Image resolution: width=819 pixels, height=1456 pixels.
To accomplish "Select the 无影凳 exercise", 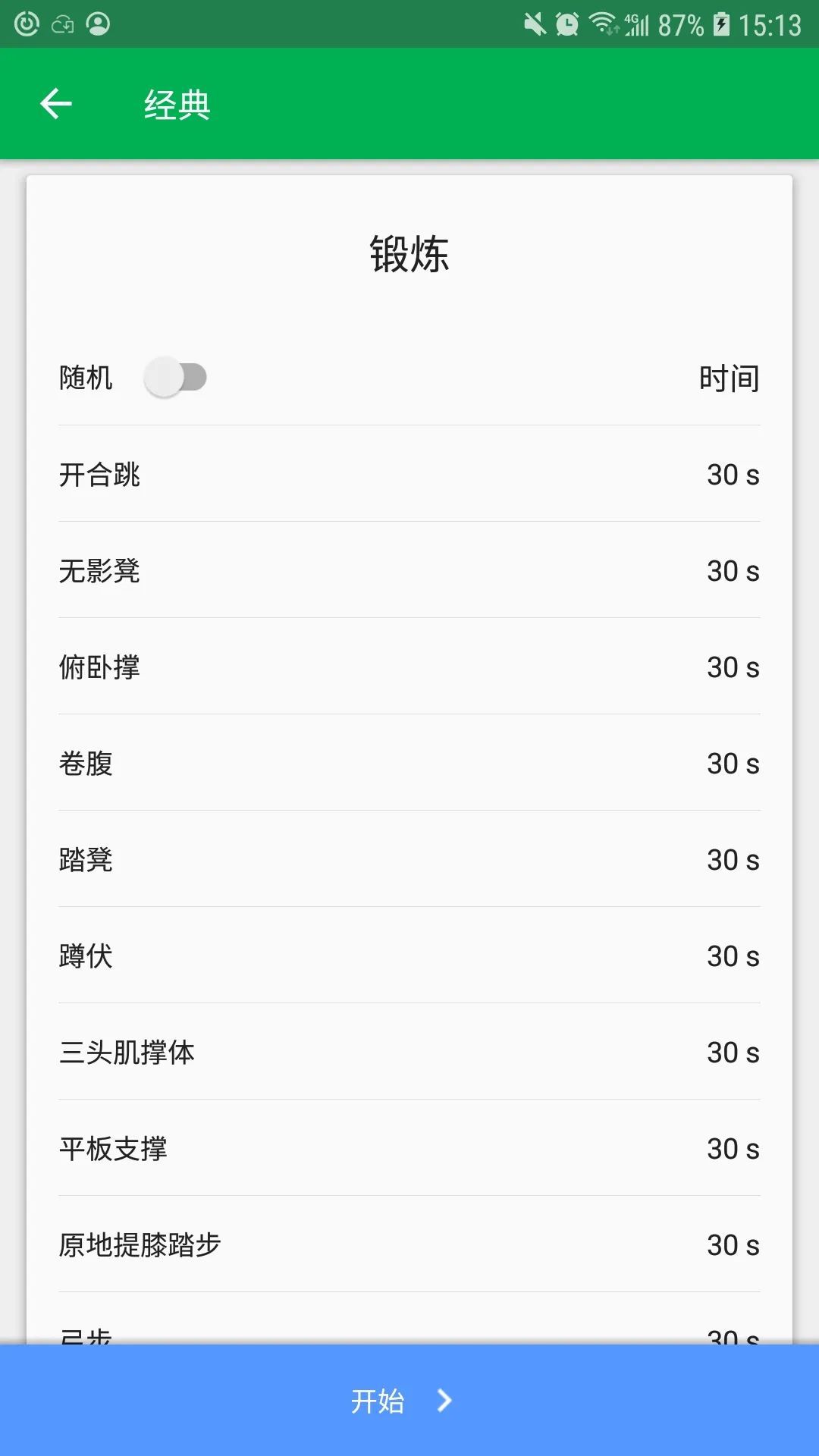I will point(409,571).
